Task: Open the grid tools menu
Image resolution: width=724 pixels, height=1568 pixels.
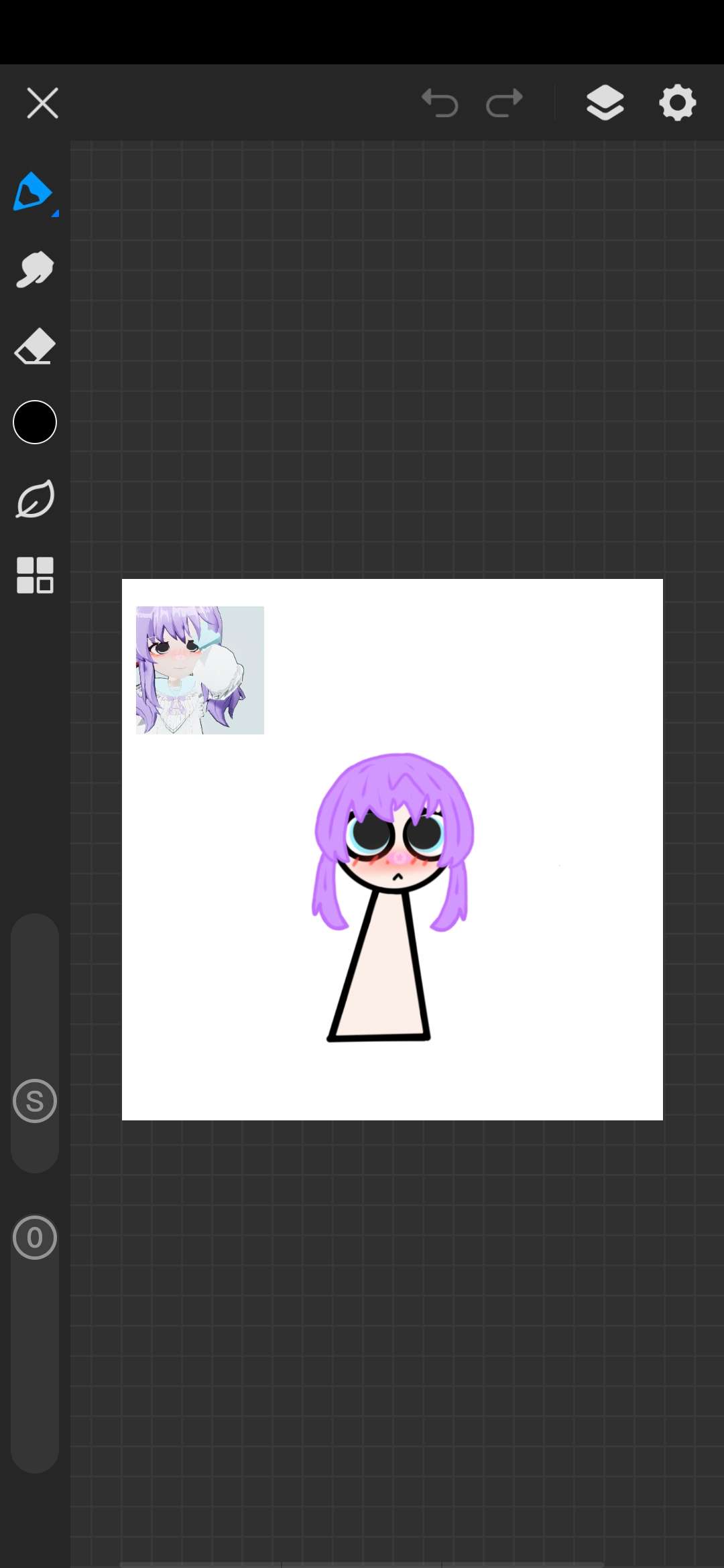Action: (35, 575)
